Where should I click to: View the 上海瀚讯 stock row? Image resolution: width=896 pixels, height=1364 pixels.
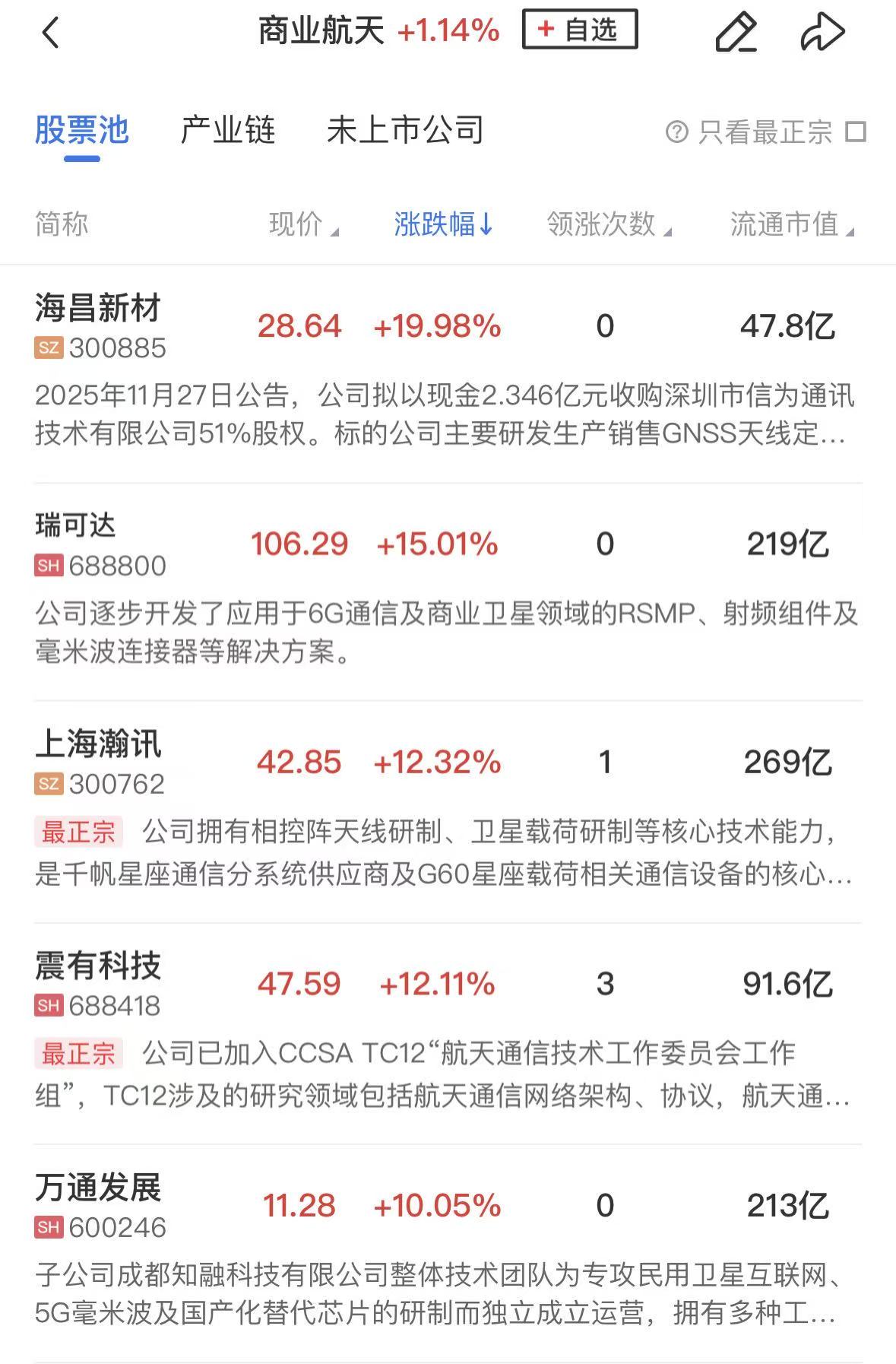pos(99,745)
